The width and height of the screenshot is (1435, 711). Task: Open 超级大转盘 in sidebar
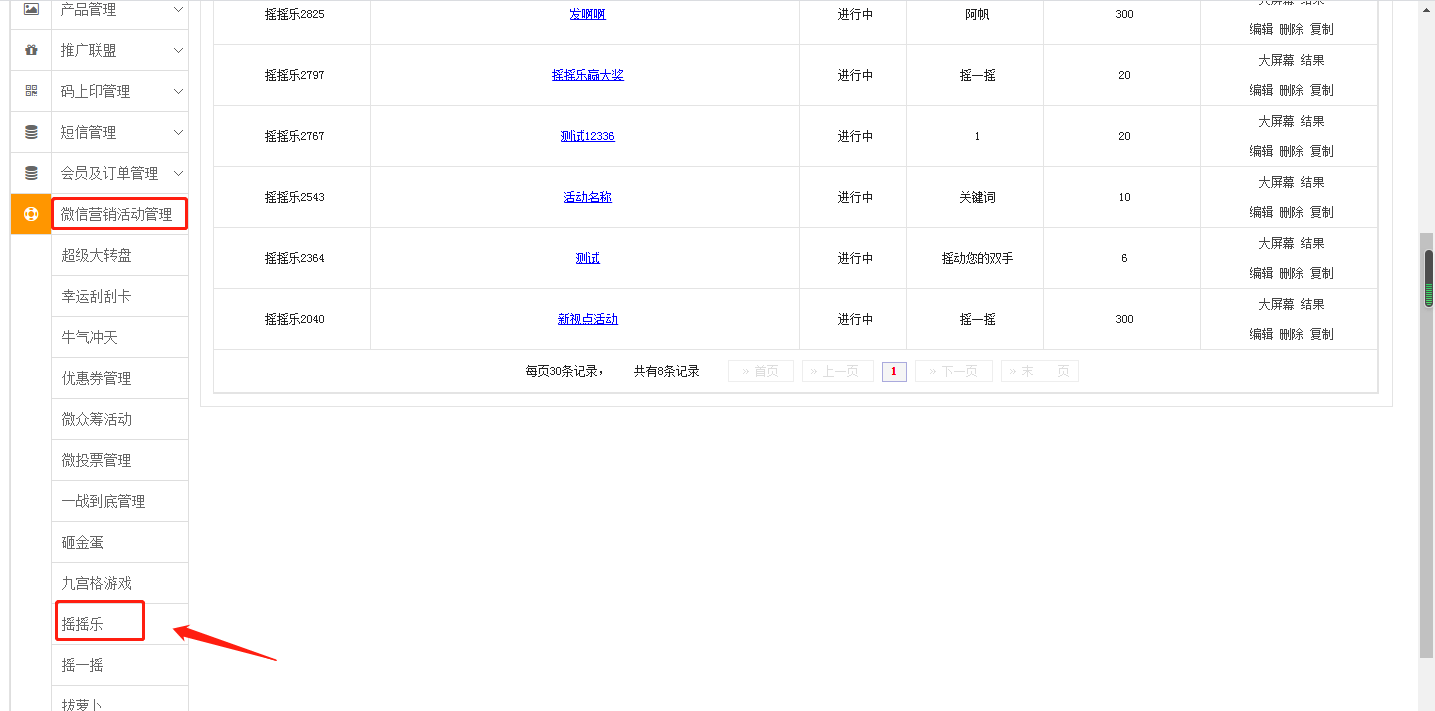pyautogui.click(x=96, y=255)
